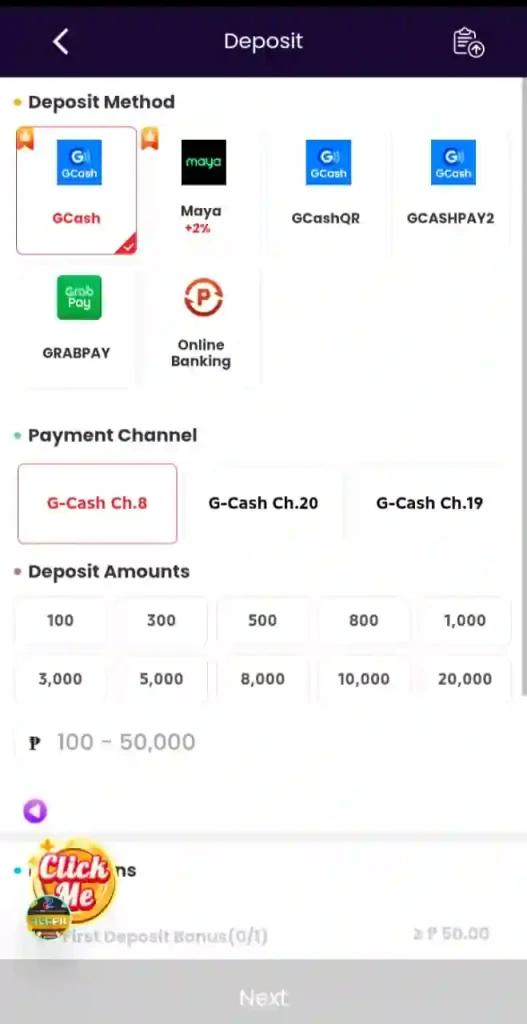Choose the GCASHPAY2 deposit method
The height and width of the screenshot is (1024, 527).
point(451,190)
